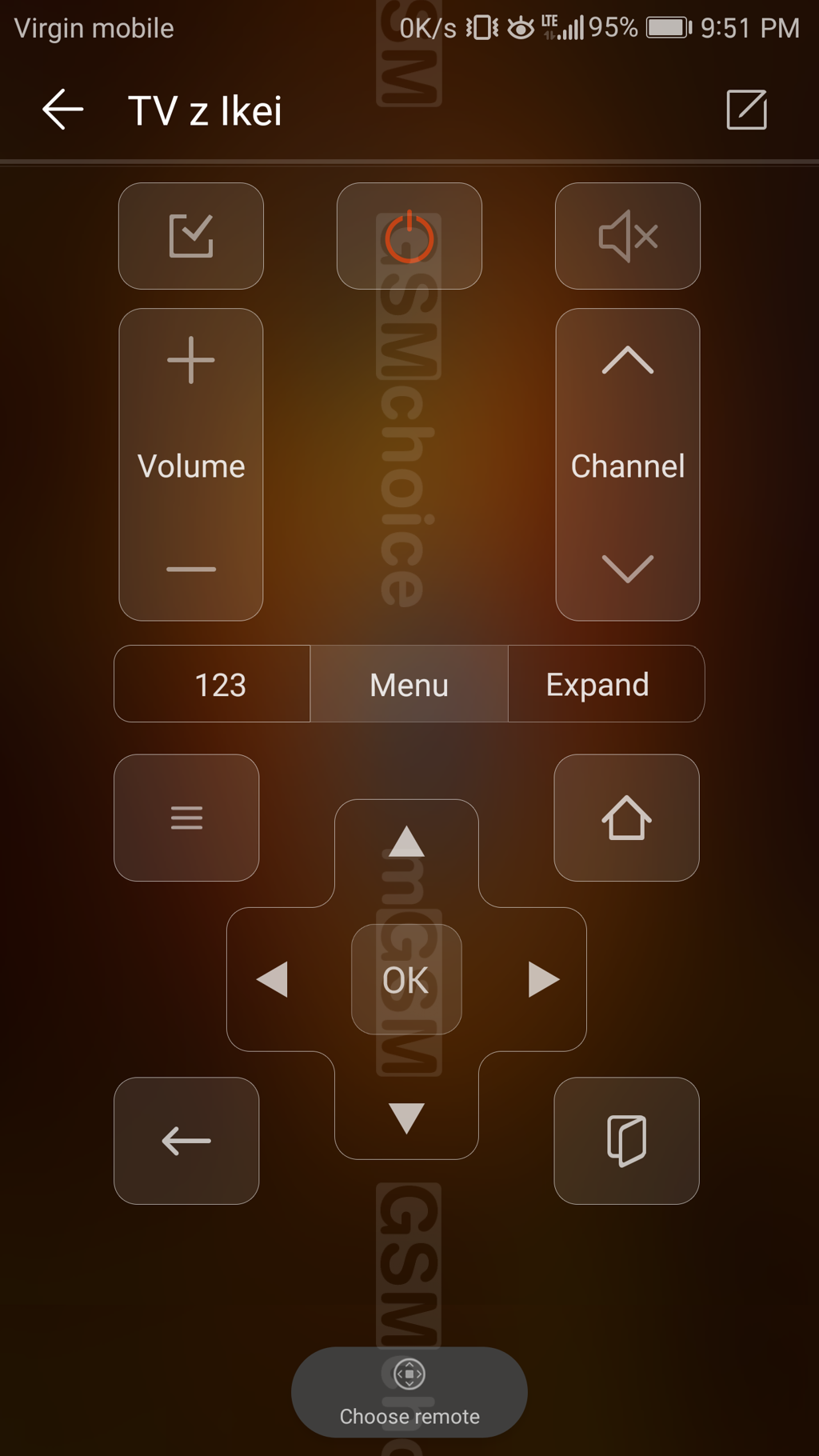Go to the previous channel down
This screenshot has height=1456, width=819.
point(628,569)
